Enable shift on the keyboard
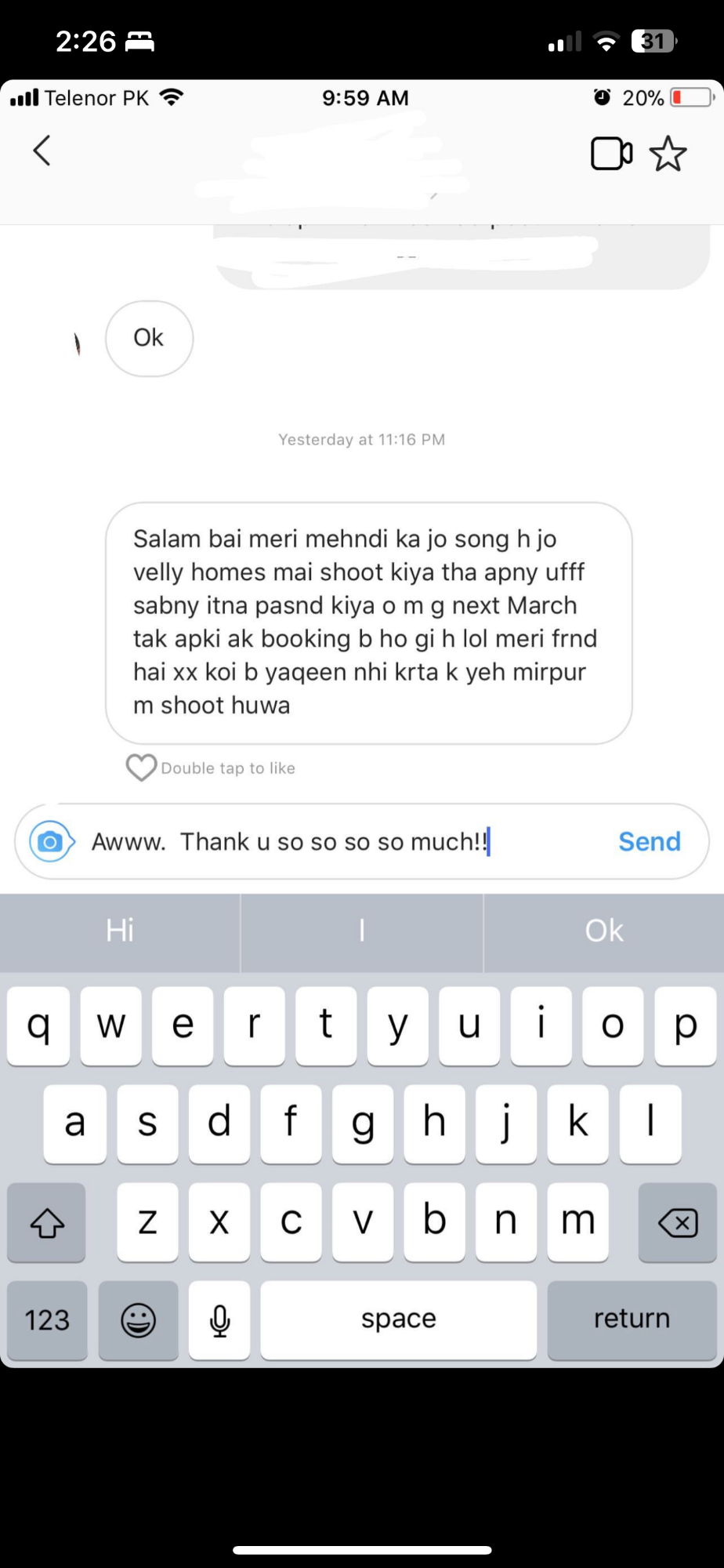This screenshot has height=1568, width=724. point(46,1222)
